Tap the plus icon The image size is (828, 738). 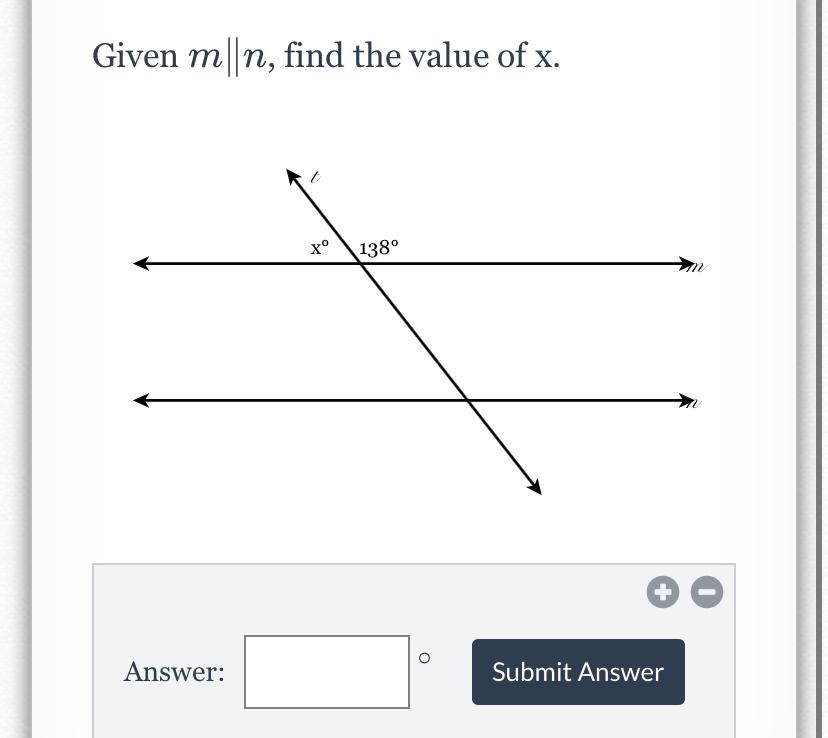[x=662, y=592]
